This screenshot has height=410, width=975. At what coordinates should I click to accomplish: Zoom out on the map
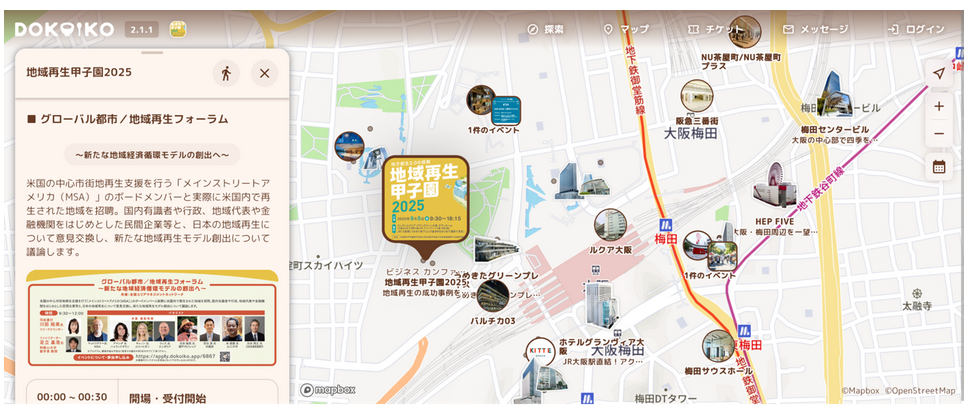click(x=938, y=134)
